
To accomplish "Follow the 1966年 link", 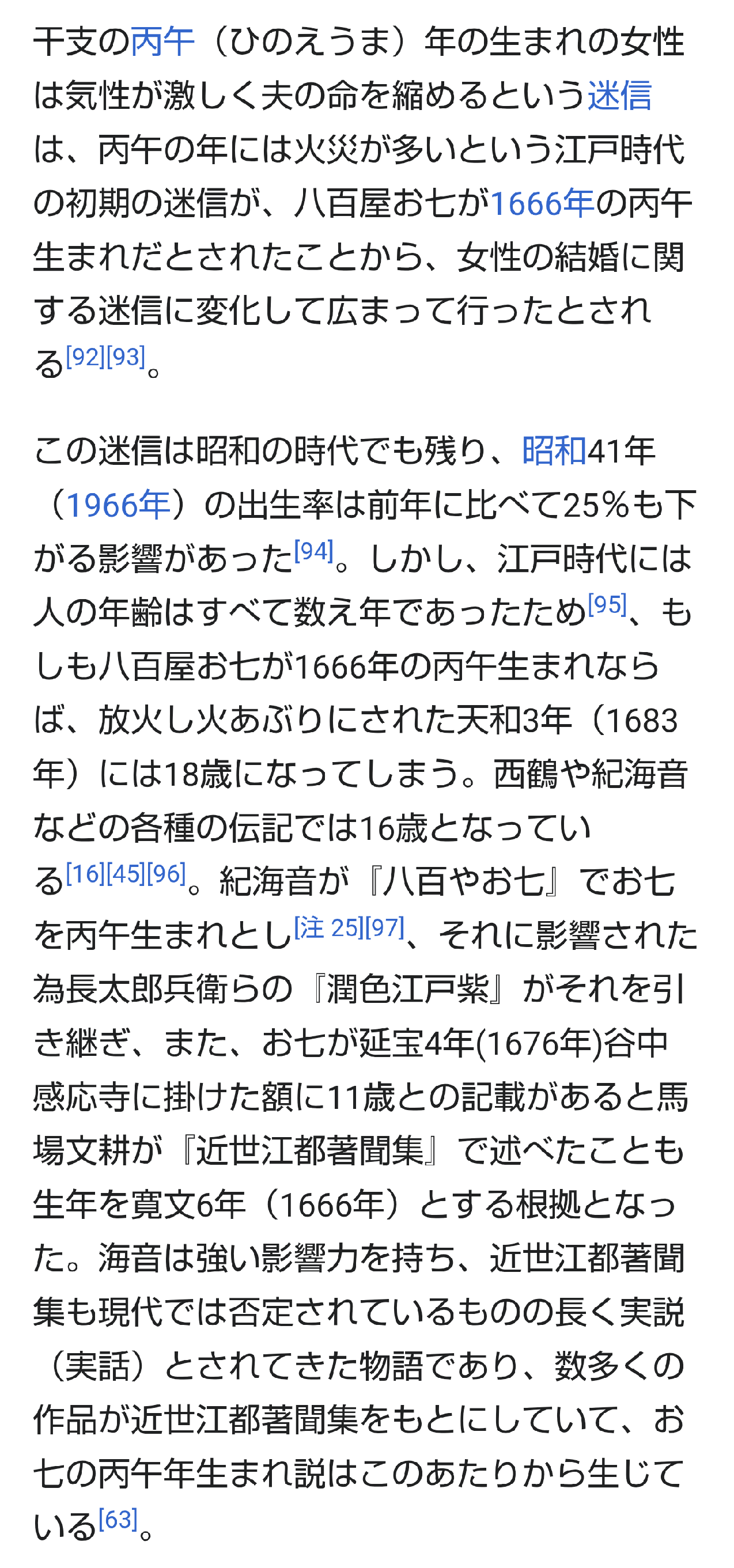I will [118, 505].
